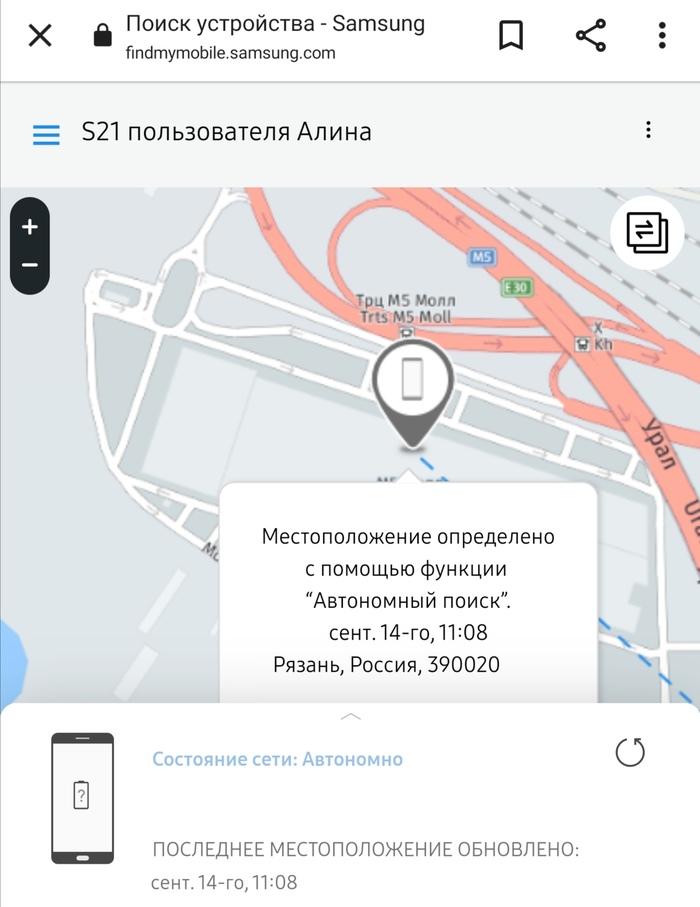Open the browser overflow menu

[x=662, y=37]
